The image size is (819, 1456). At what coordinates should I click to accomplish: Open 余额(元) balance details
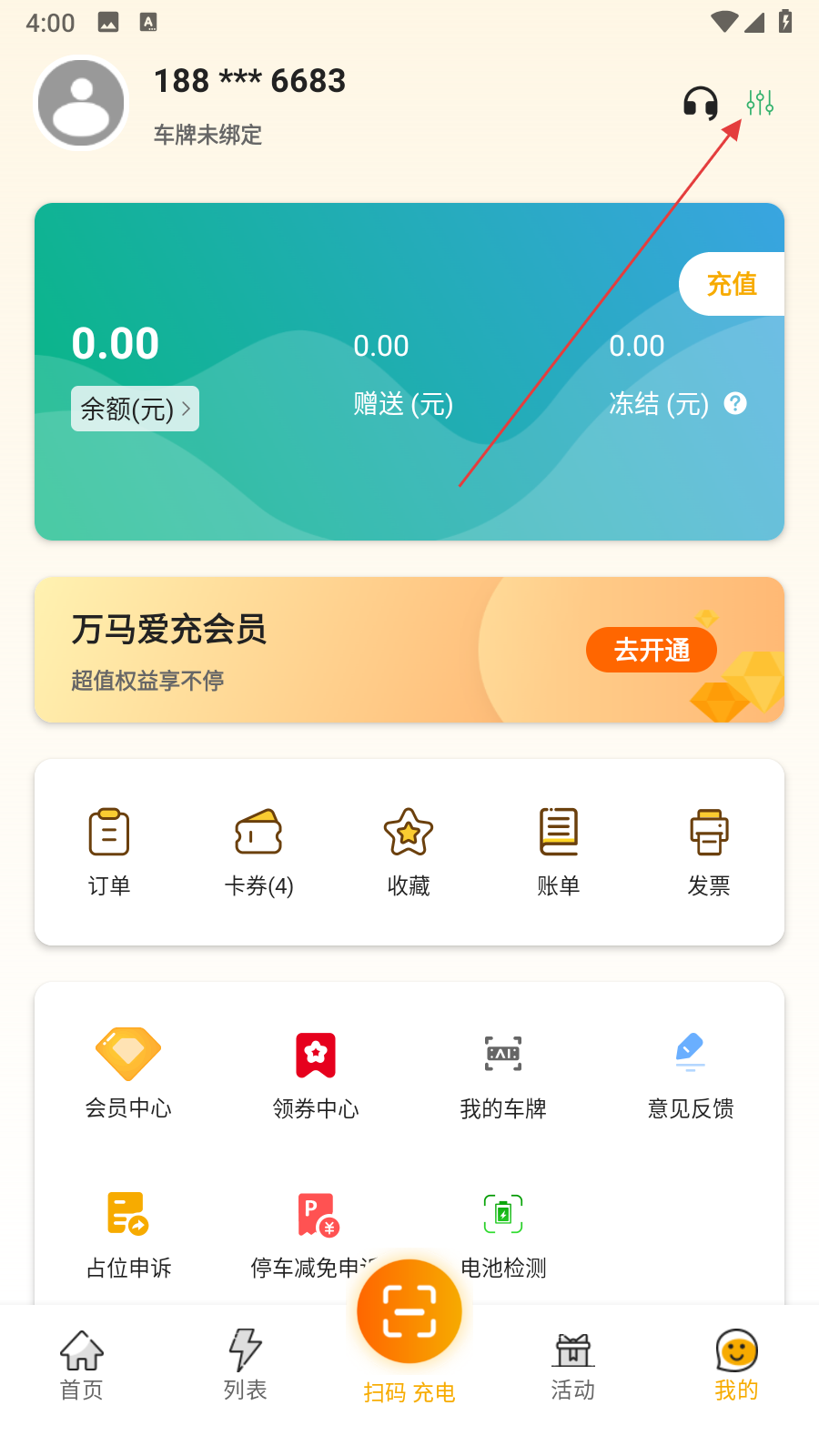click(x=135, y=409)
